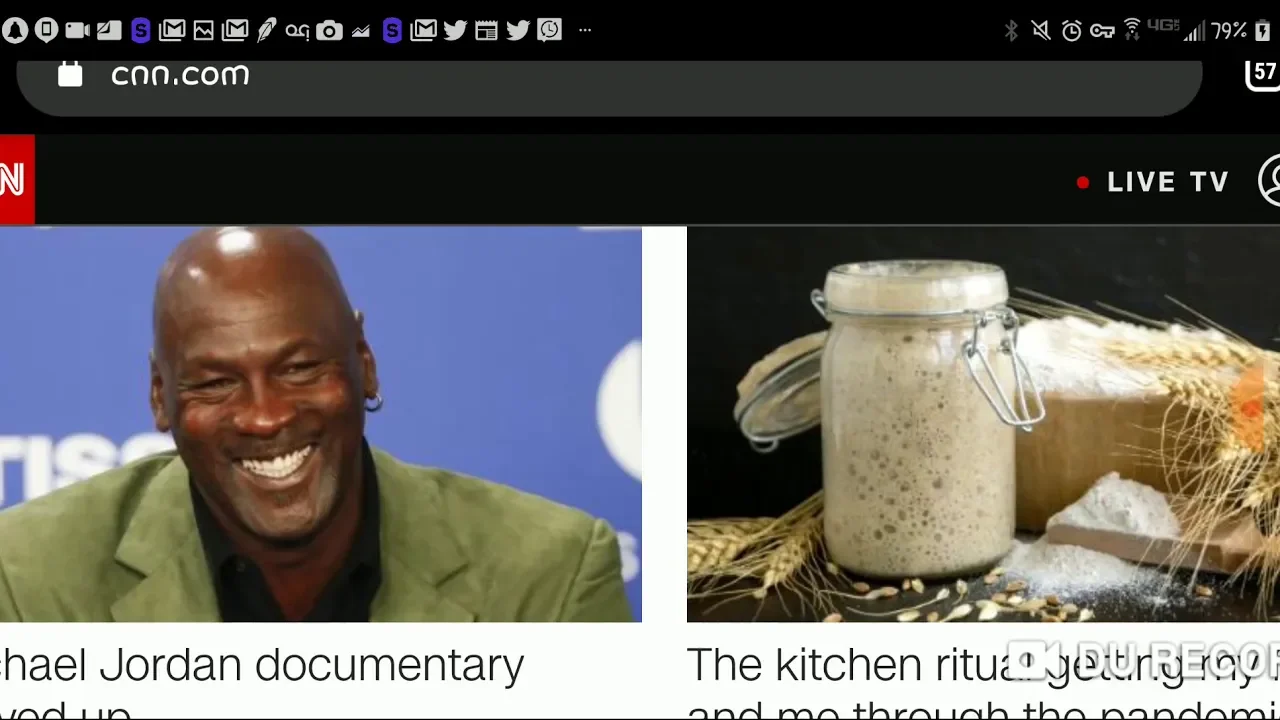
Task: Go to the CNN home logo
Action: coord(14,180)
